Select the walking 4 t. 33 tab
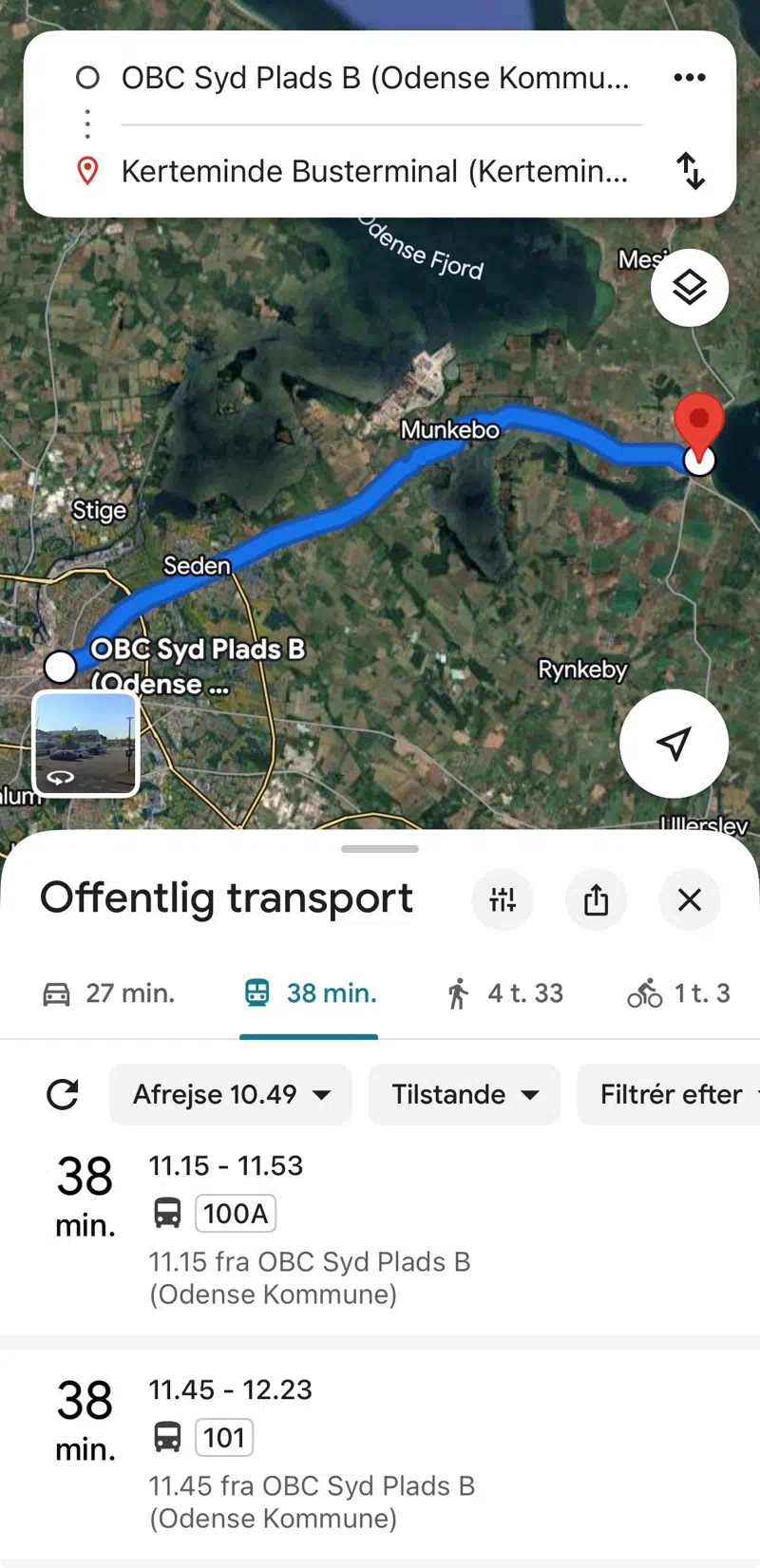The width and height of the screenshot is (760, 1568). (503, 992)
